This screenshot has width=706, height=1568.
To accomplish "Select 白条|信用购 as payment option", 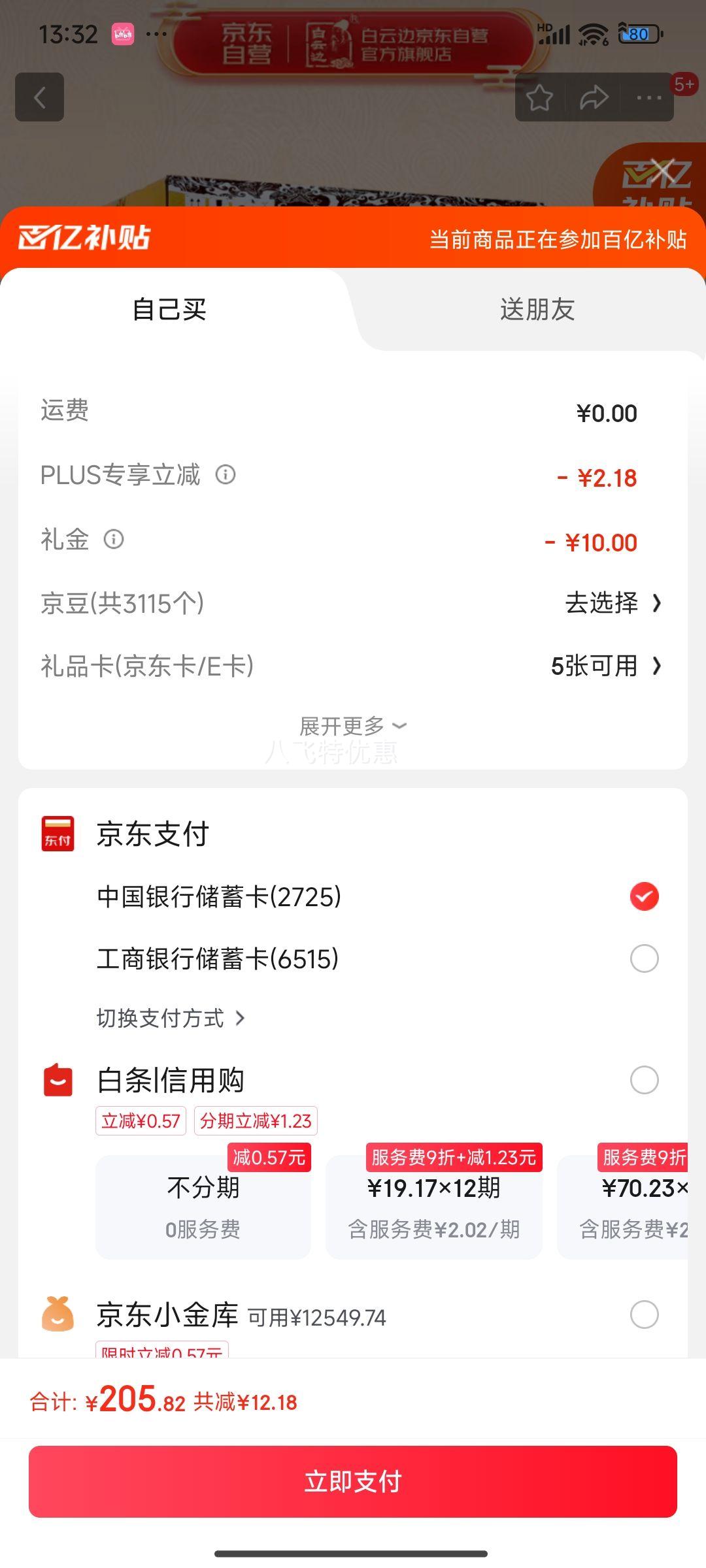I will [644, 1080].
